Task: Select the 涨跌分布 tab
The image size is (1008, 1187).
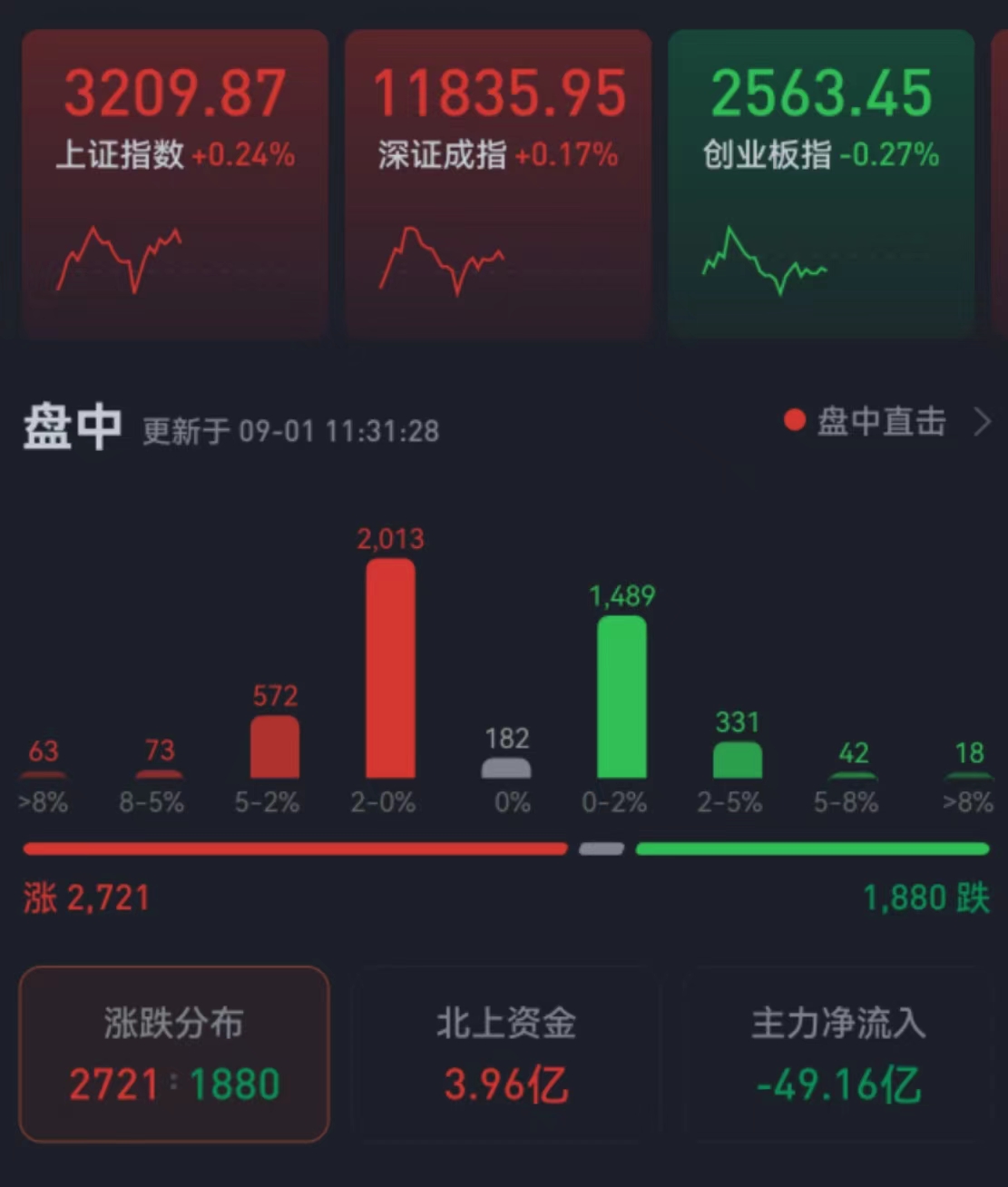Action: [173, 1054]
